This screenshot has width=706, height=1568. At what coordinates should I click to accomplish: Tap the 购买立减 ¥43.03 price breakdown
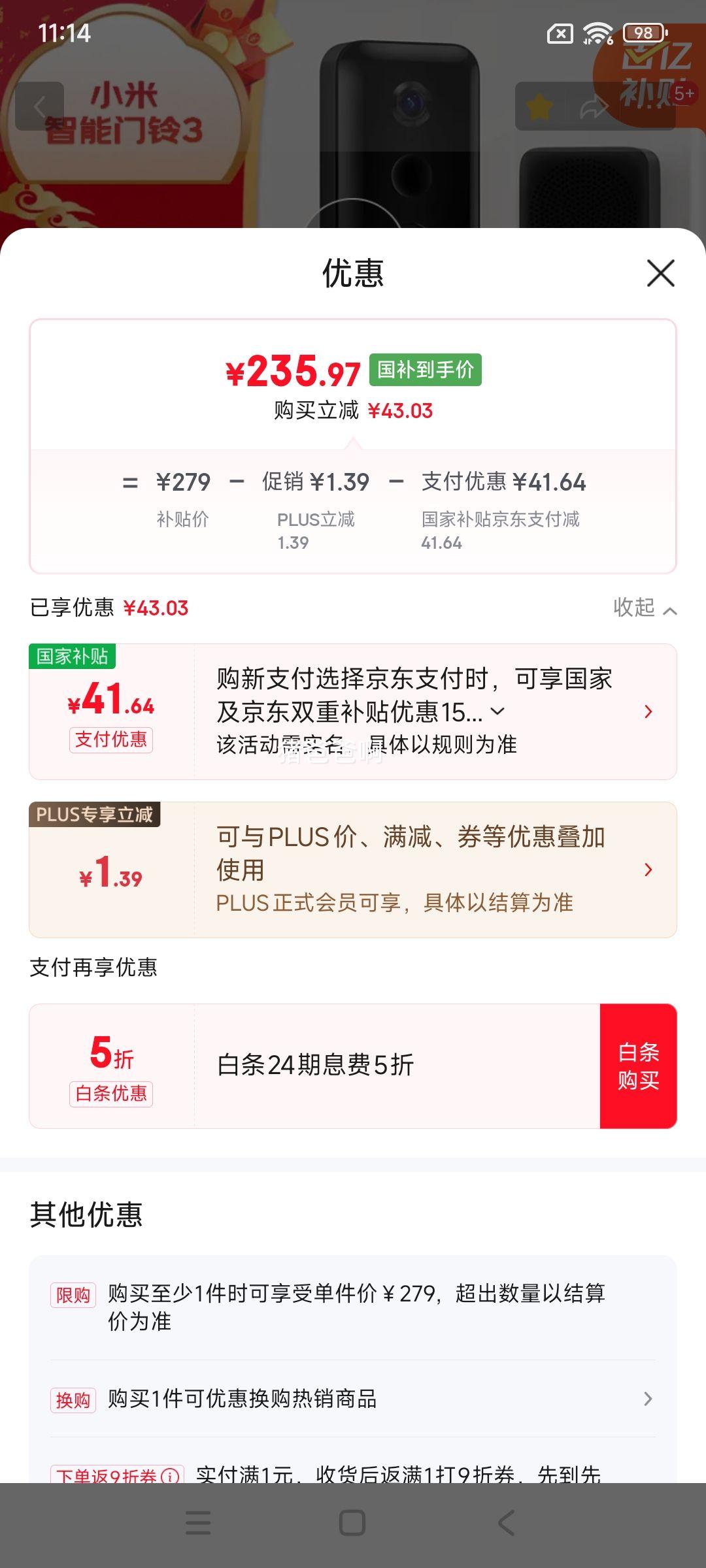(353, 410)
